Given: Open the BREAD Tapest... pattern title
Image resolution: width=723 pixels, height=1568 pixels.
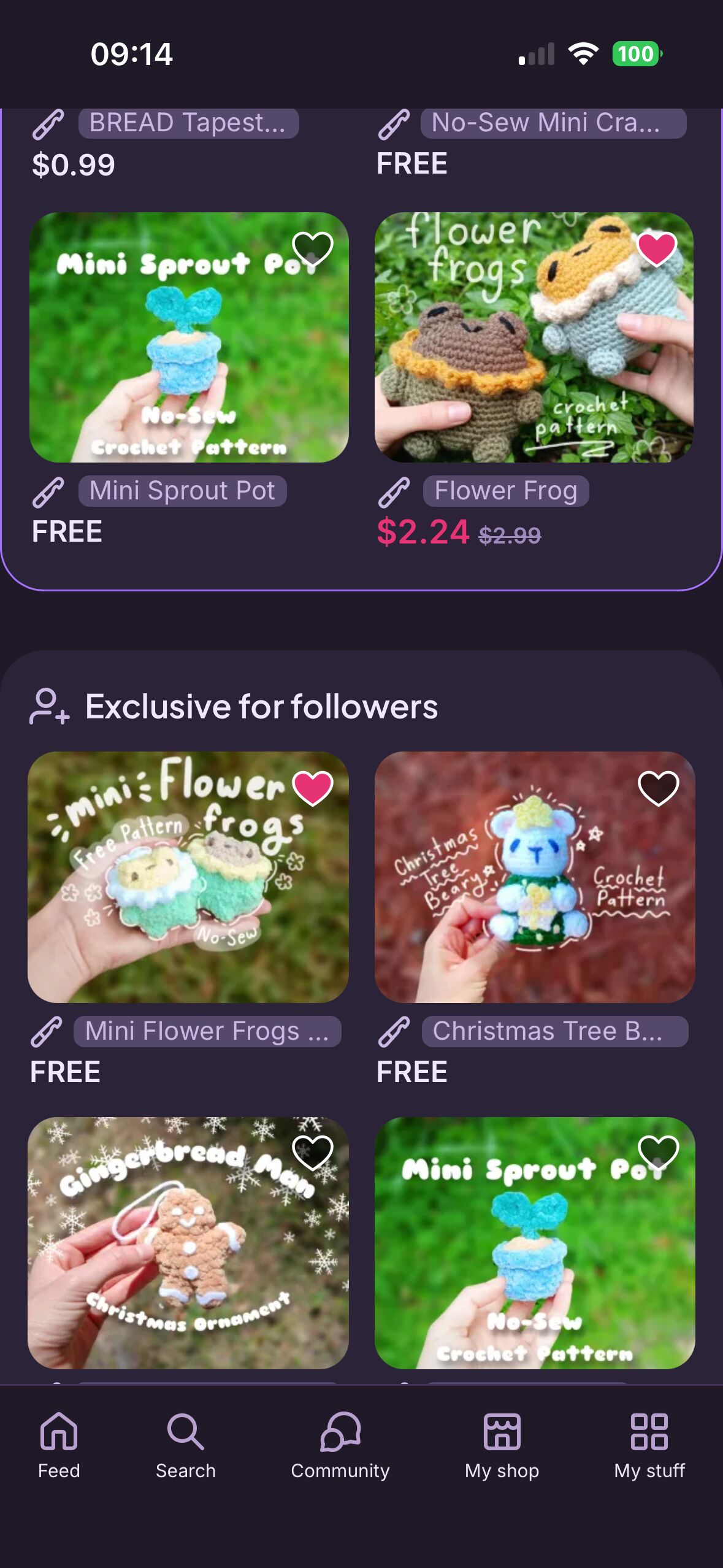Looking at the screenshot, I should point(188,123).
